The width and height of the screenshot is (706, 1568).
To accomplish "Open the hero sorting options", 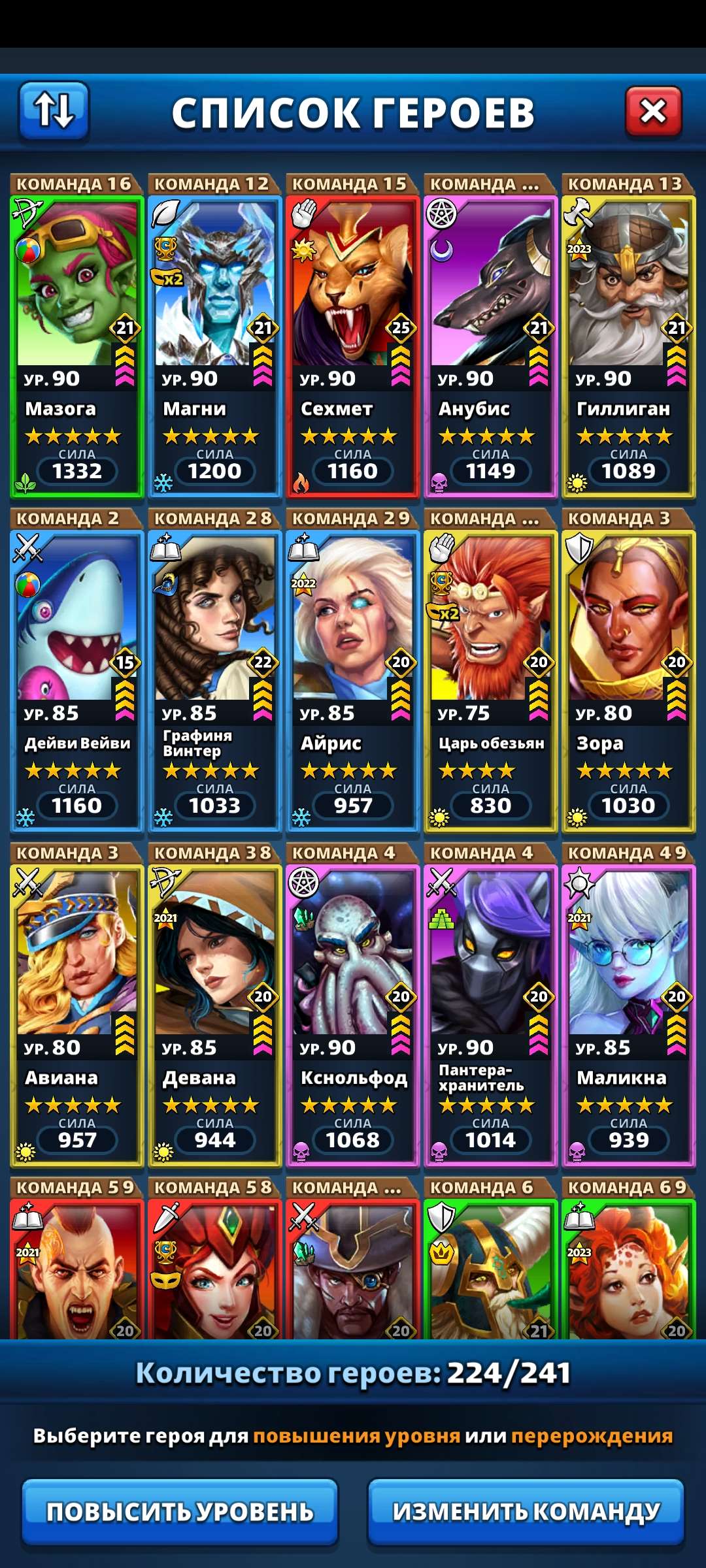I will click(x=54, y=110).
